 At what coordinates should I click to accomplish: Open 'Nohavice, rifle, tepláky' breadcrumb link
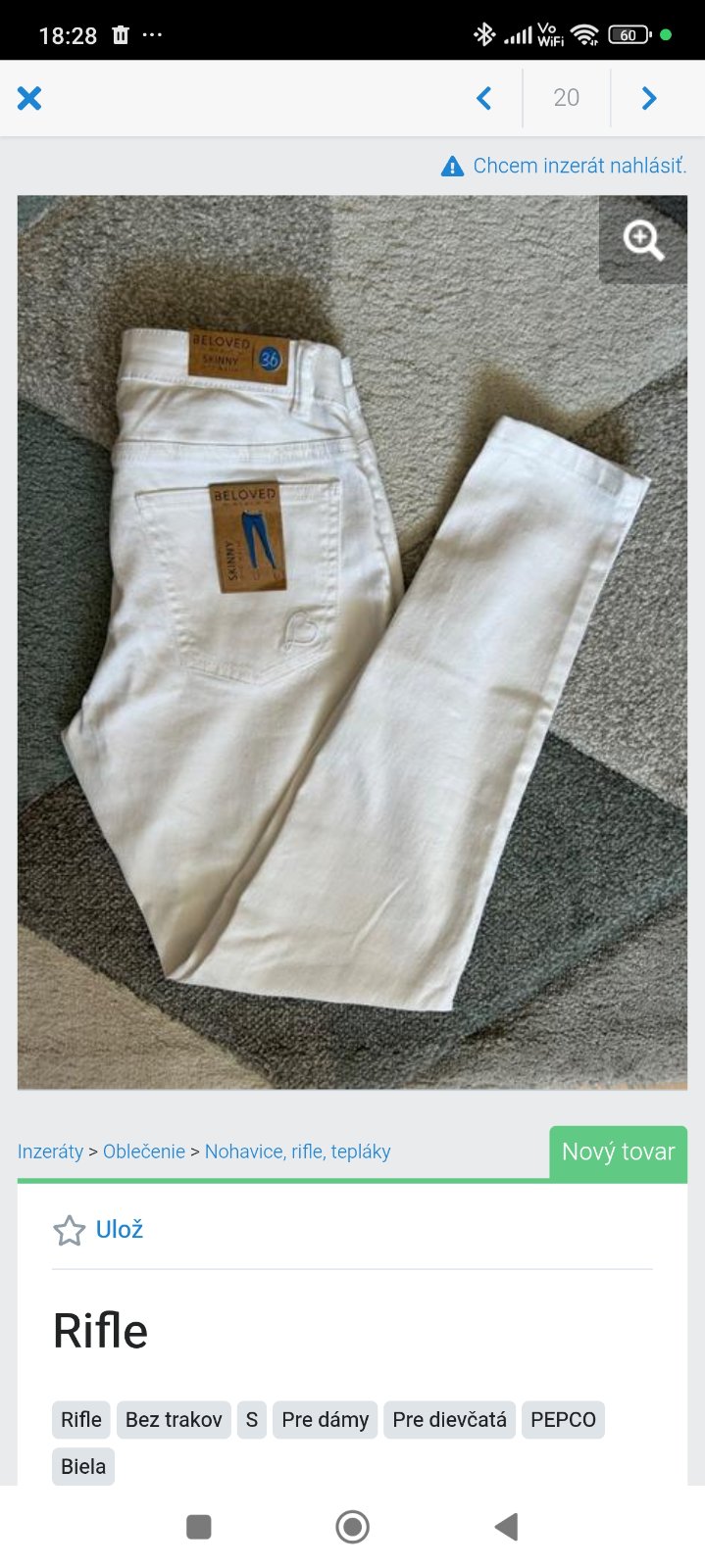(297, 1151)
